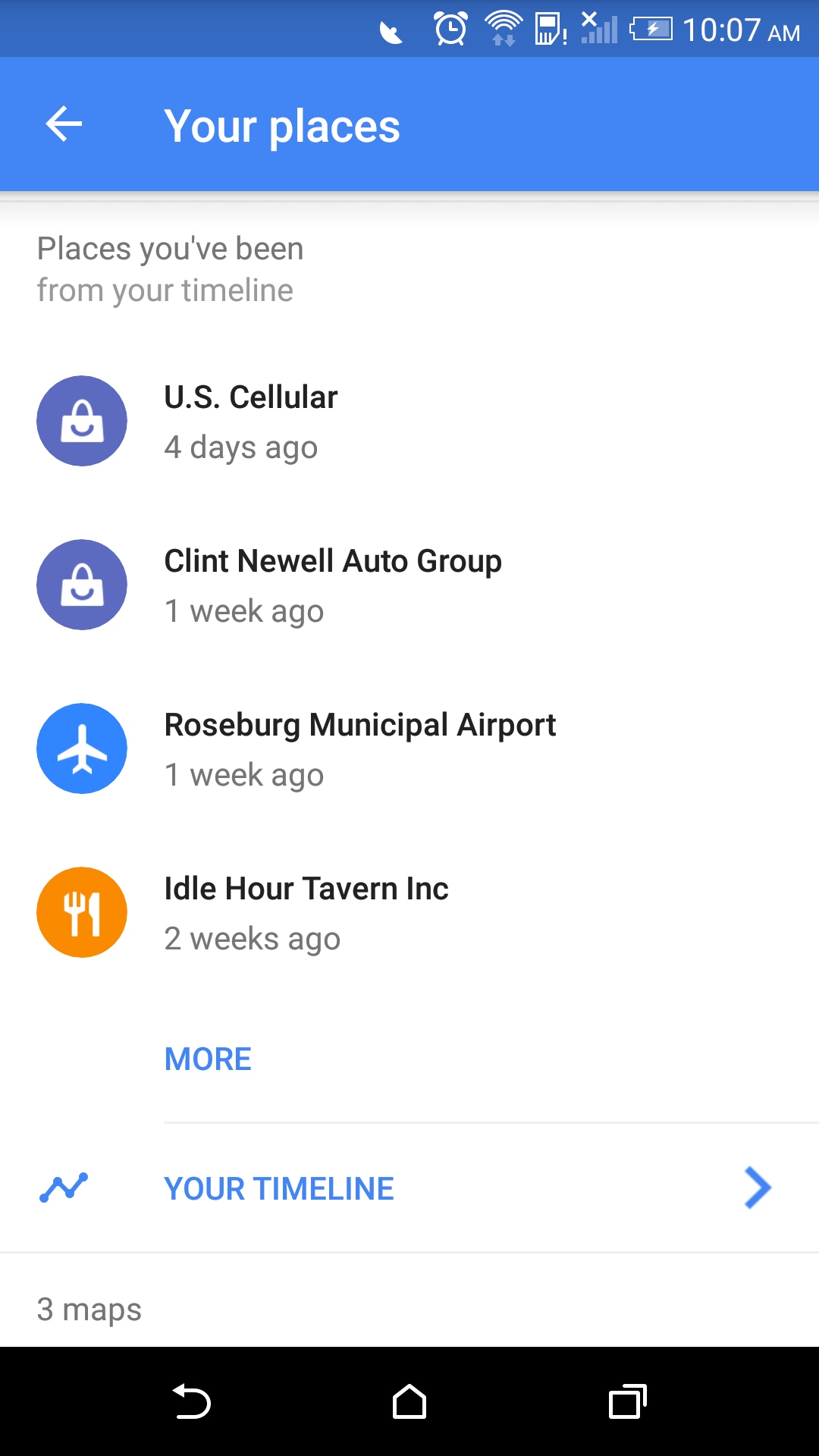This screenshot has width=819, height=1456.
Task: Go back using the app bar arrow
Action: [64, 124]
